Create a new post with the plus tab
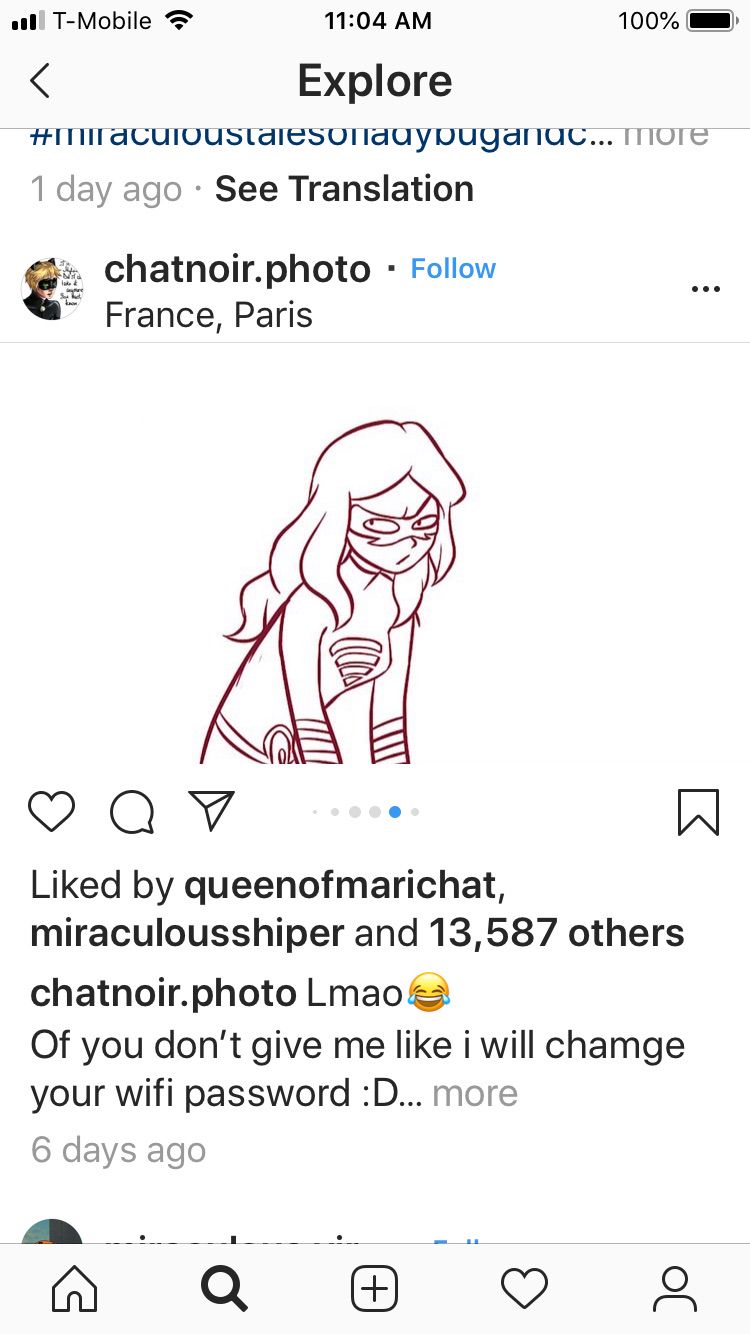 tap(375, 1289)
